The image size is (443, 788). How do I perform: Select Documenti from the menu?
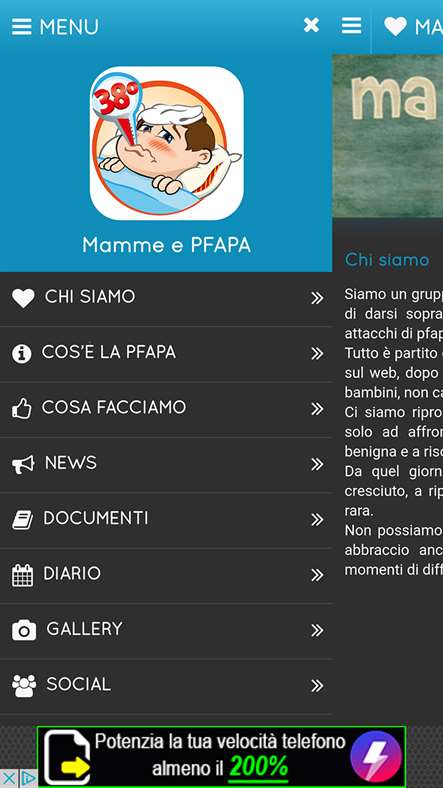tap(166, 520)
